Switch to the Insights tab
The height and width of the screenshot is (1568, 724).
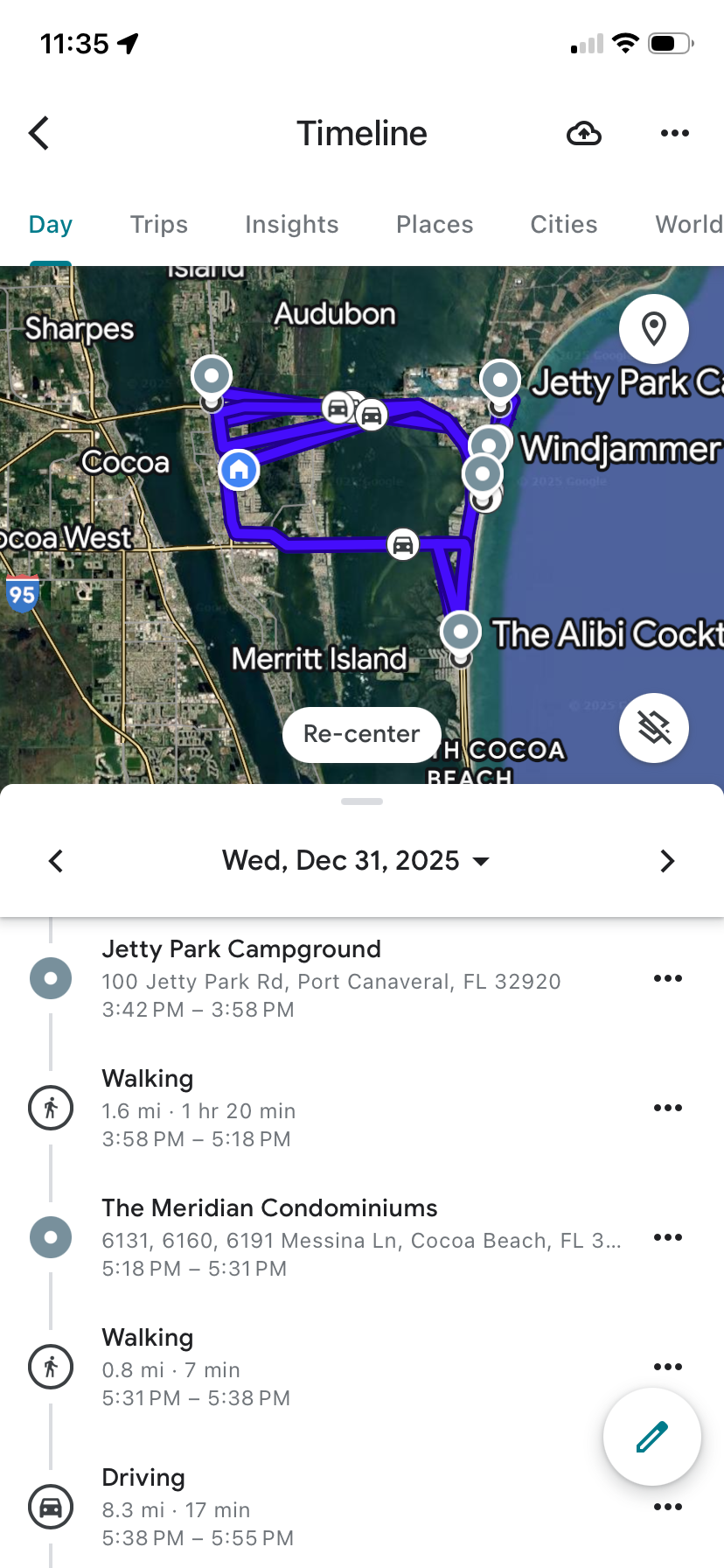[291, 225]
